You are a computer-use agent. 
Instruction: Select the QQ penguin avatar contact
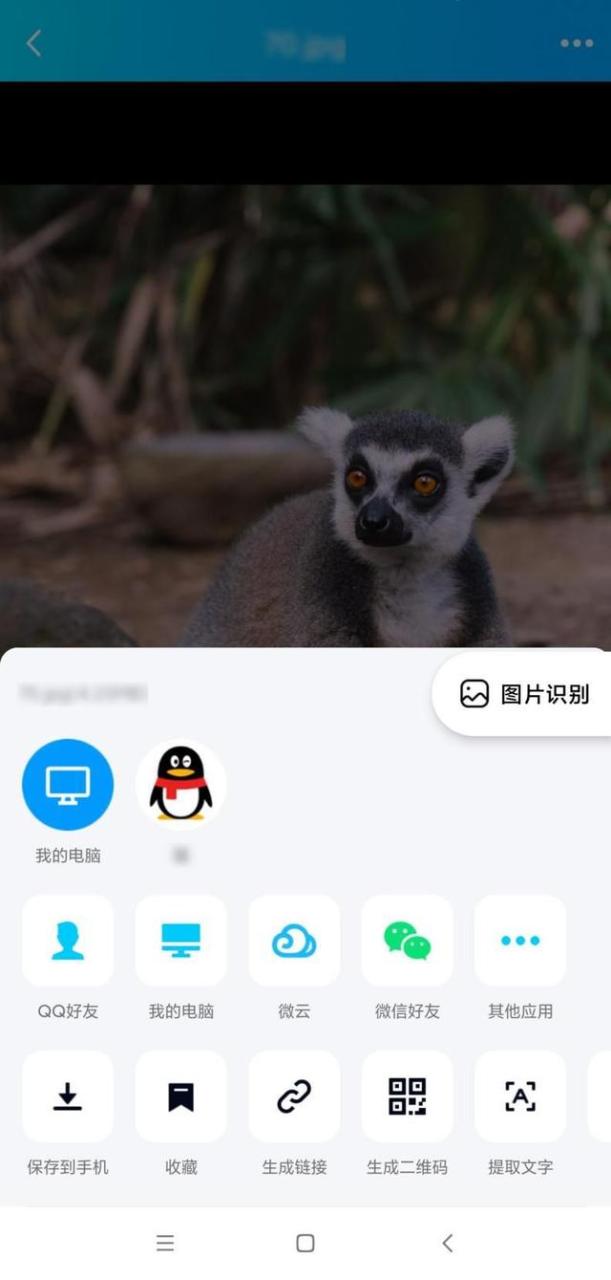tap(181, 785)
